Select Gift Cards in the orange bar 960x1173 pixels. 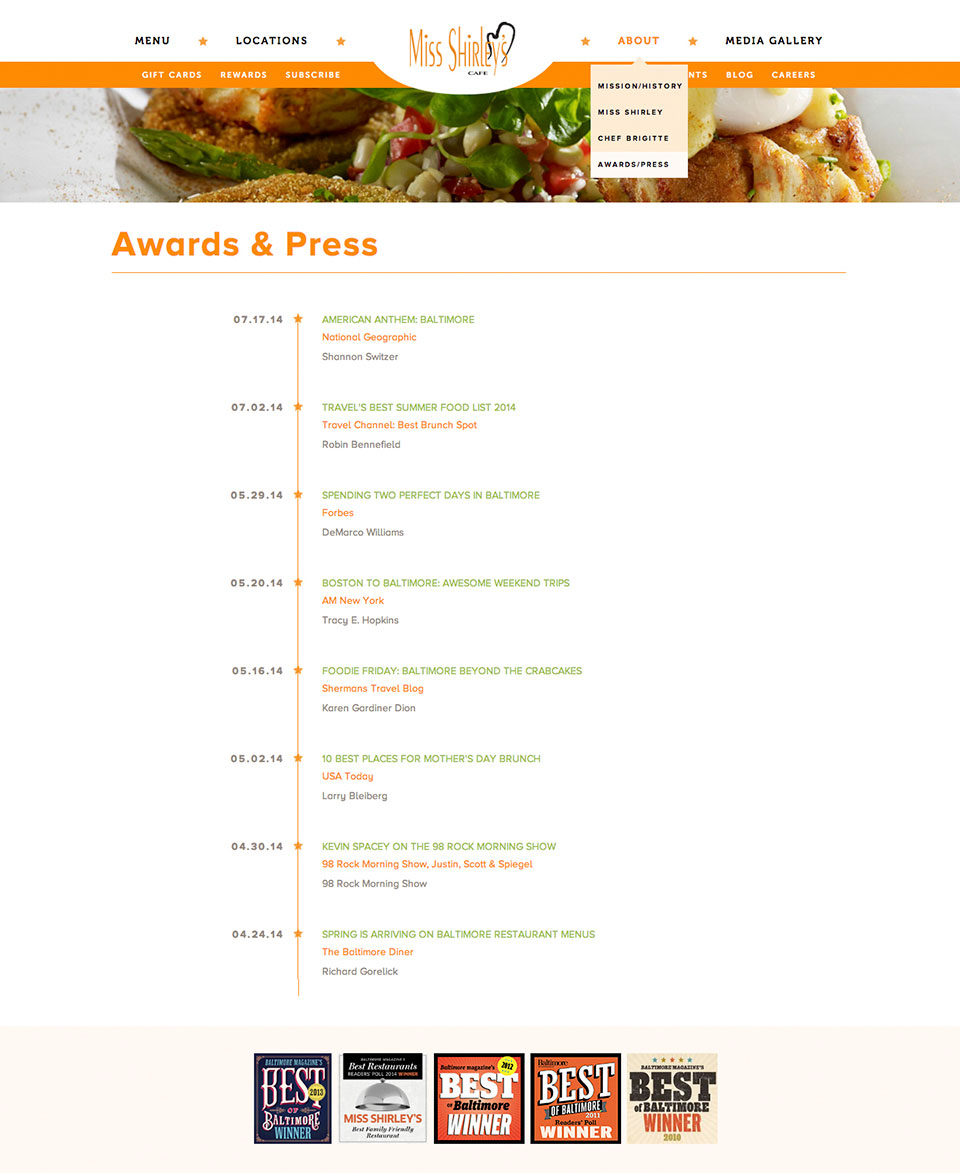click(172, 75)
